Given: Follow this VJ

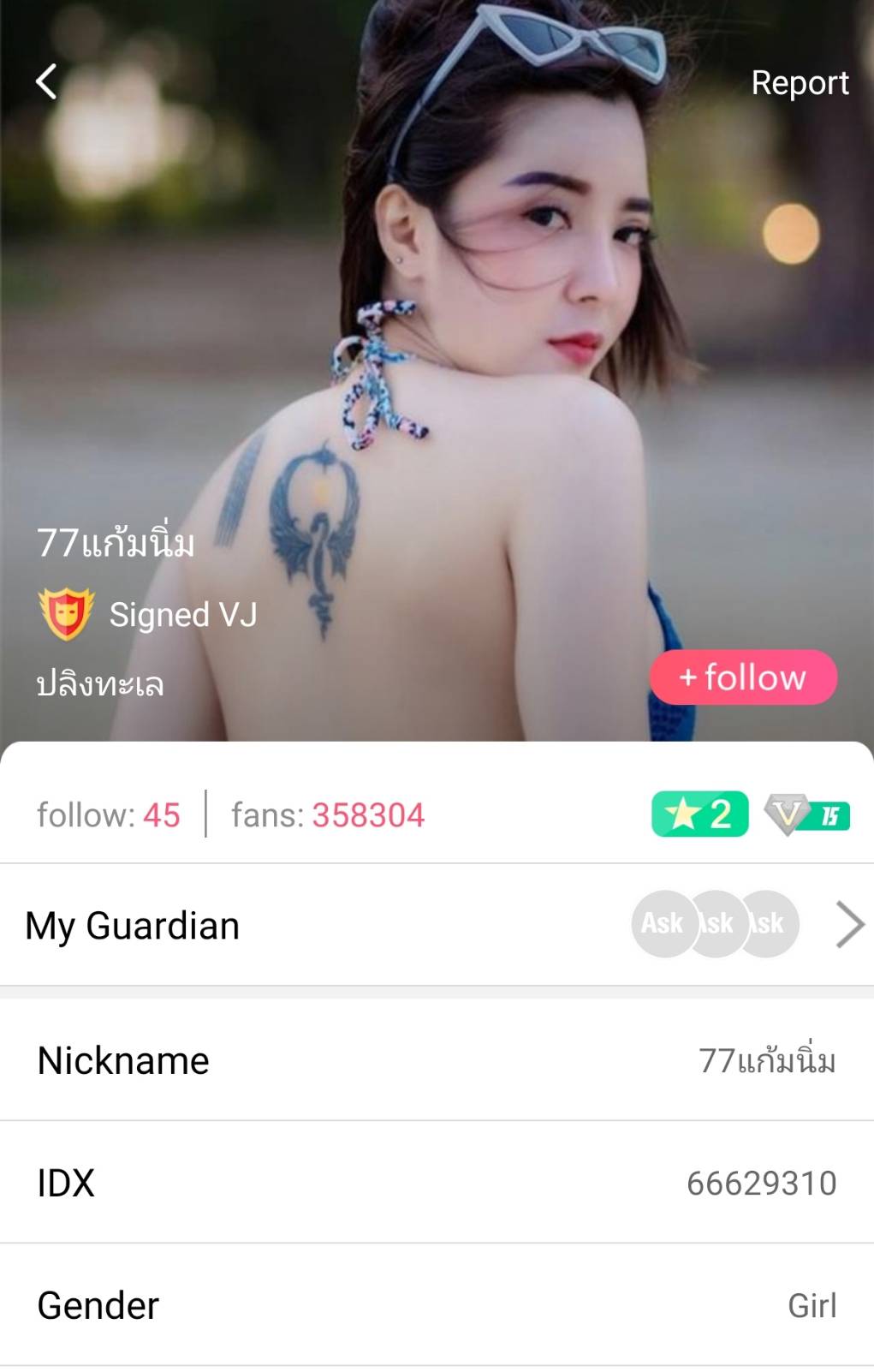Looking at the screenshot, I should [x=743, y=677].
